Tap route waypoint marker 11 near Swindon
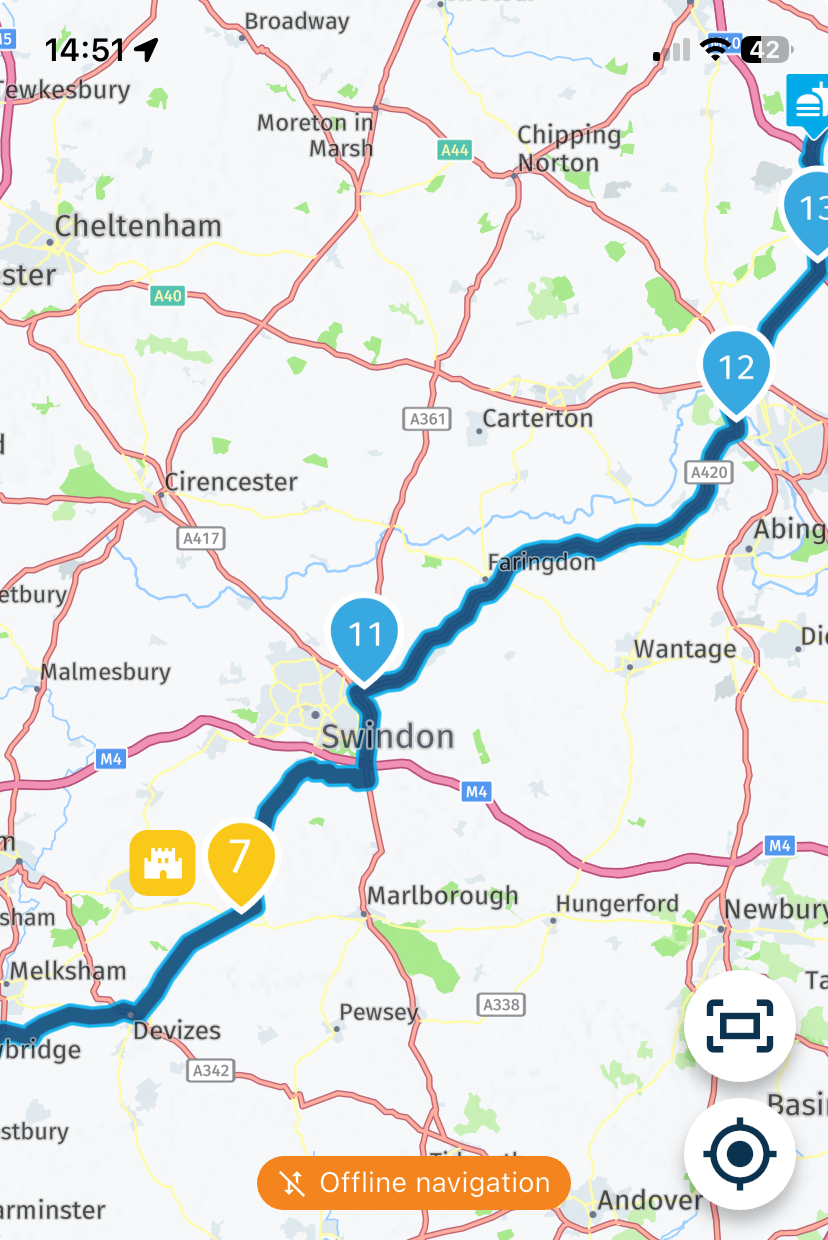 365,636
